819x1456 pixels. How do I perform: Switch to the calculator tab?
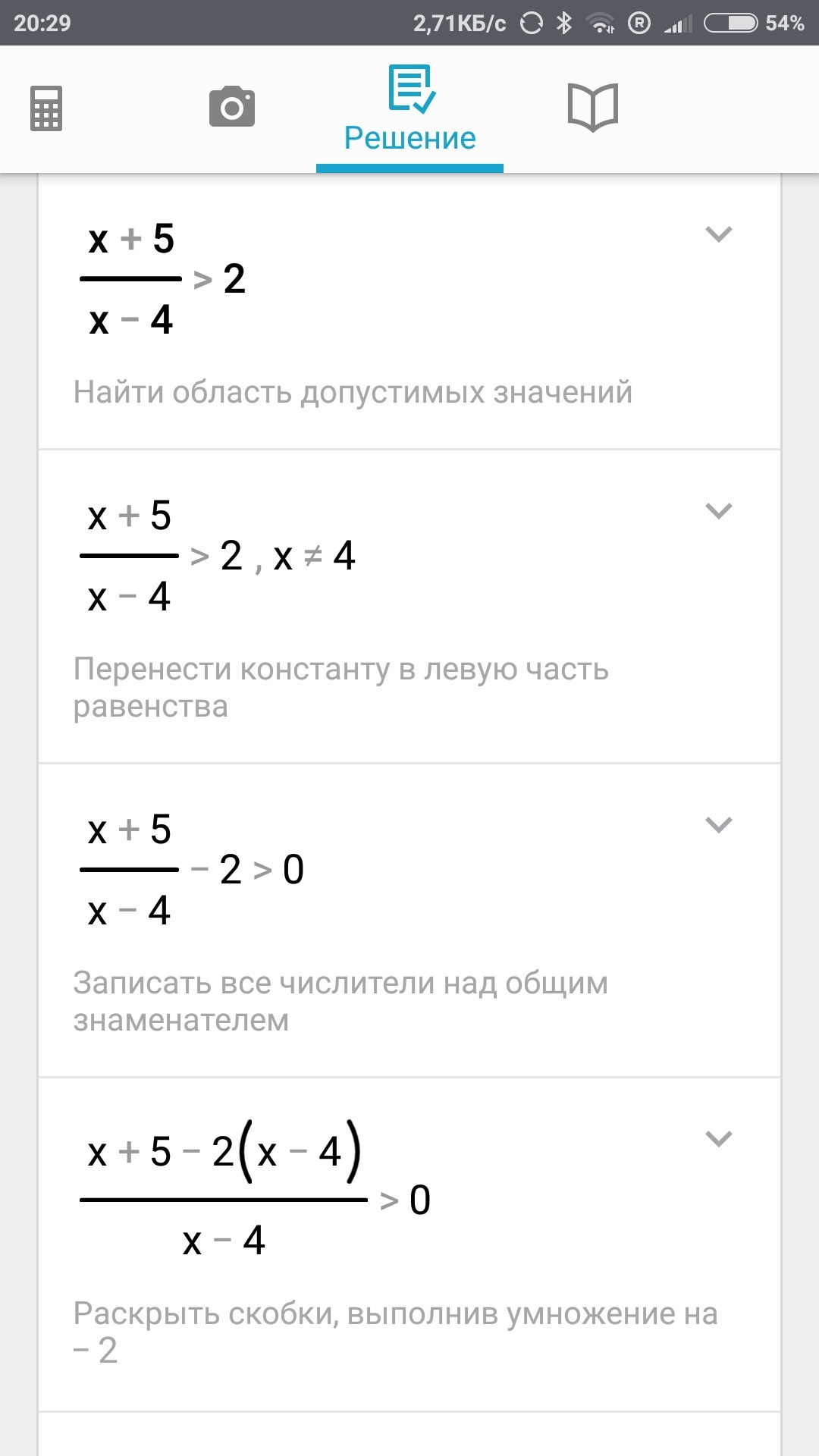[46, 108]
